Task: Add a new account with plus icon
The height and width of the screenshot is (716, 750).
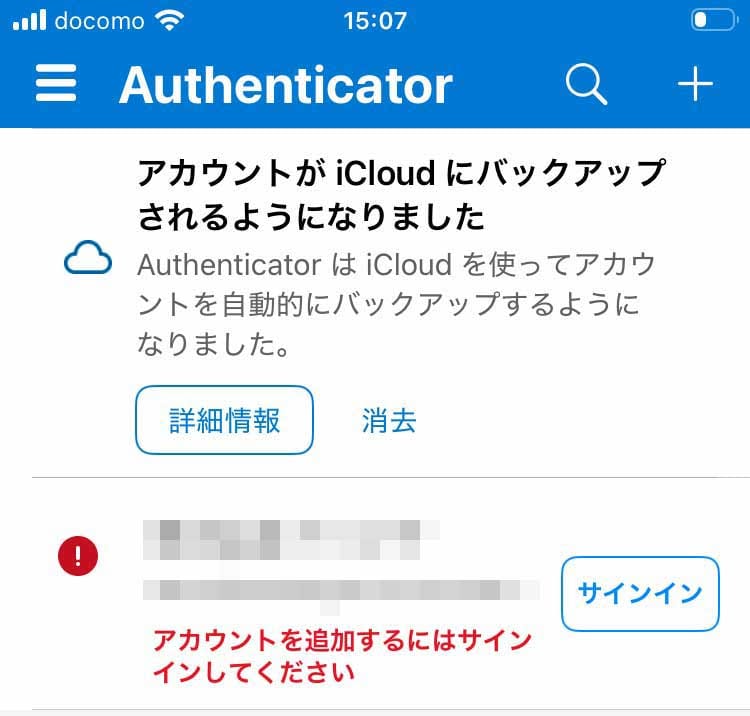Action: point(695,84)
